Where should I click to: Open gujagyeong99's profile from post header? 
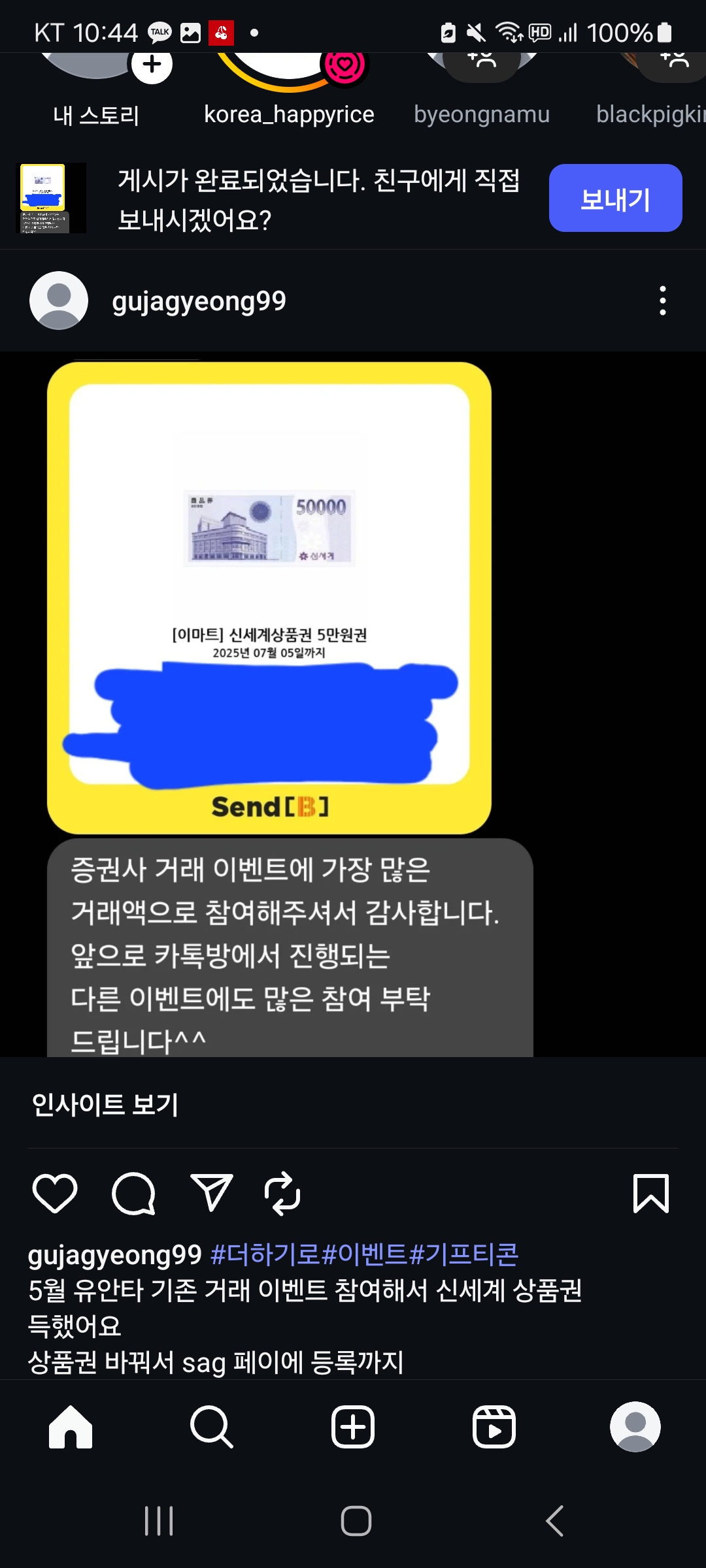click(x=198, y=301)
